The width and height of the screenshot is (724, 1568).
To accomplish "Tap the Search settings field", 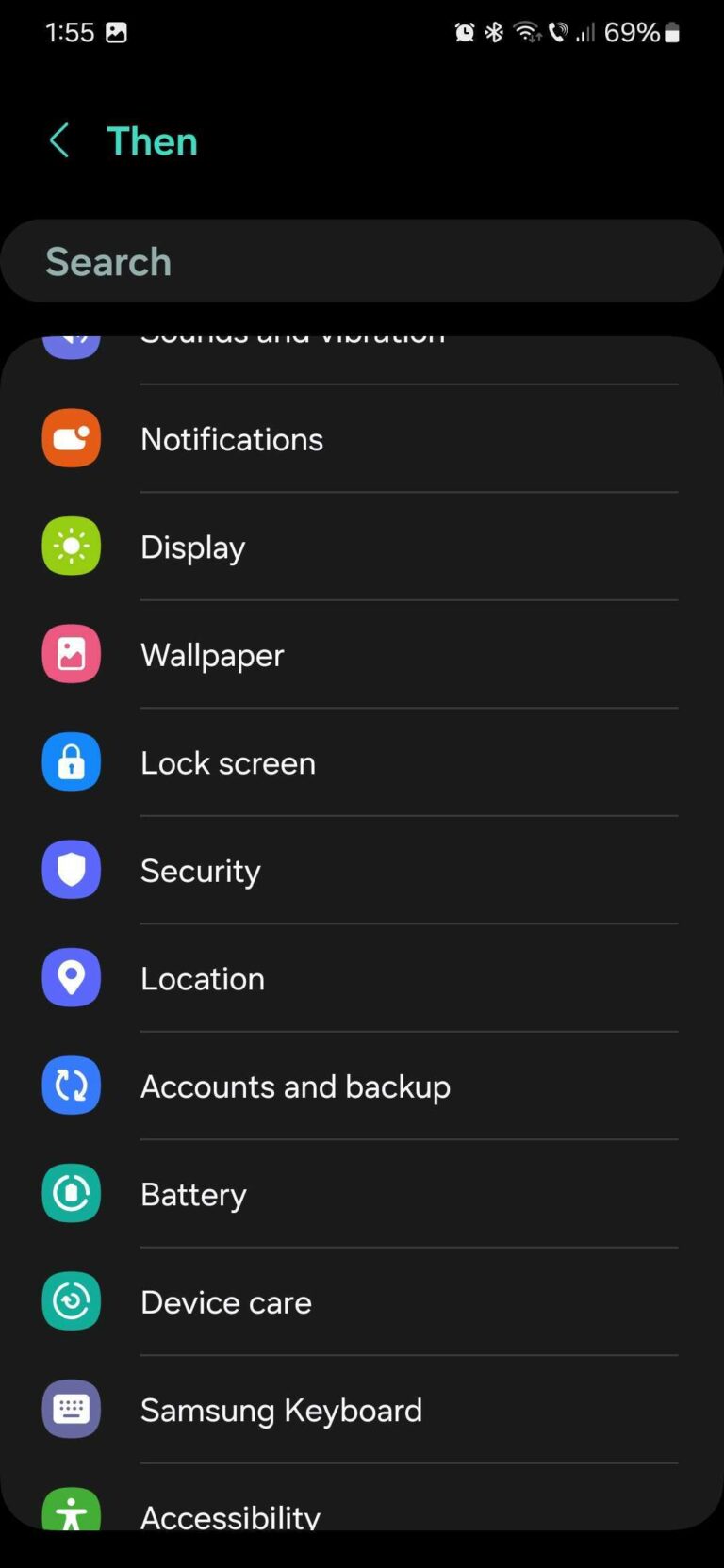I will [362, 262].
